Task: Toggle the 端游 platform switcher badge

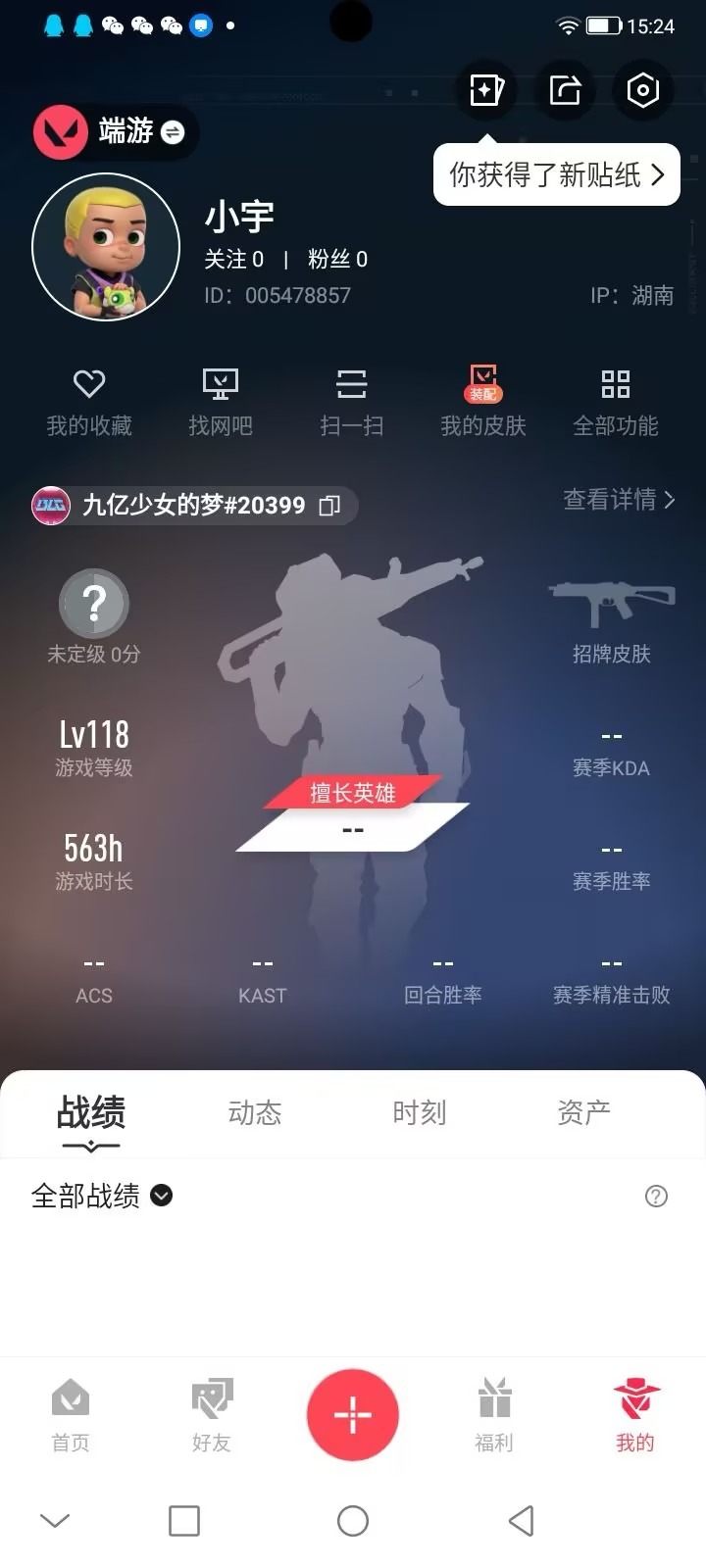Action: pyautogui.click(x=115, y=132)
